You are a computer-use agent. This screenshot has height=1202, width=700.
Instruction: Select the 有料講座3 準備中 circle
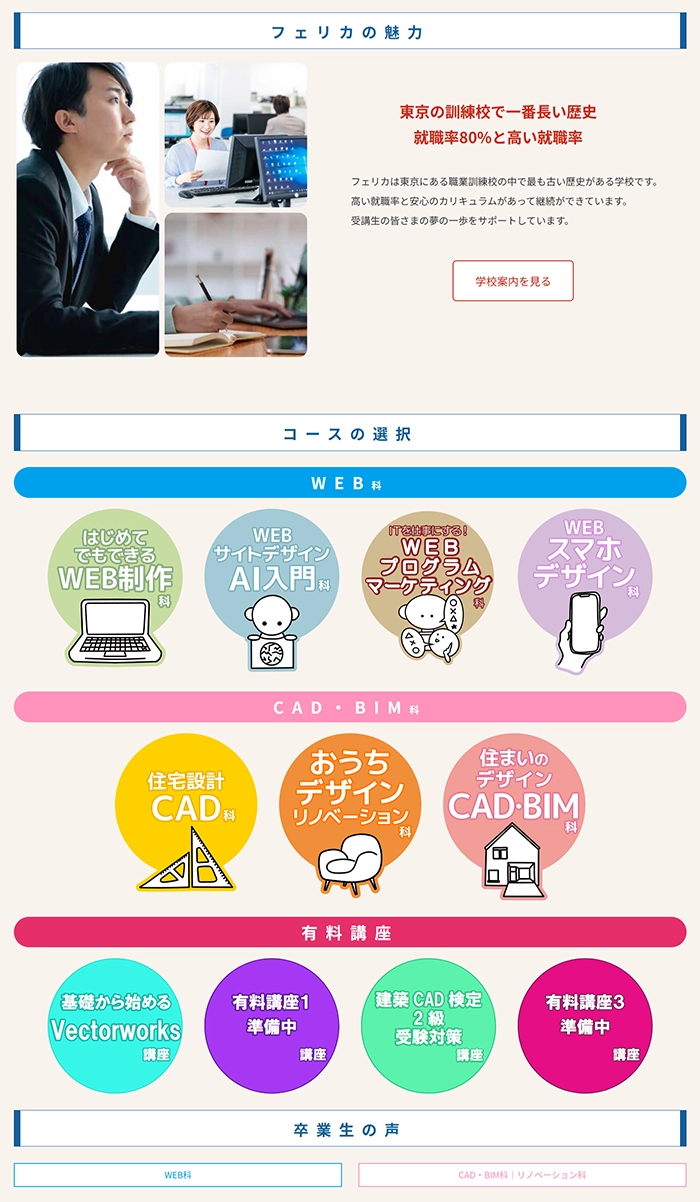584,1026
